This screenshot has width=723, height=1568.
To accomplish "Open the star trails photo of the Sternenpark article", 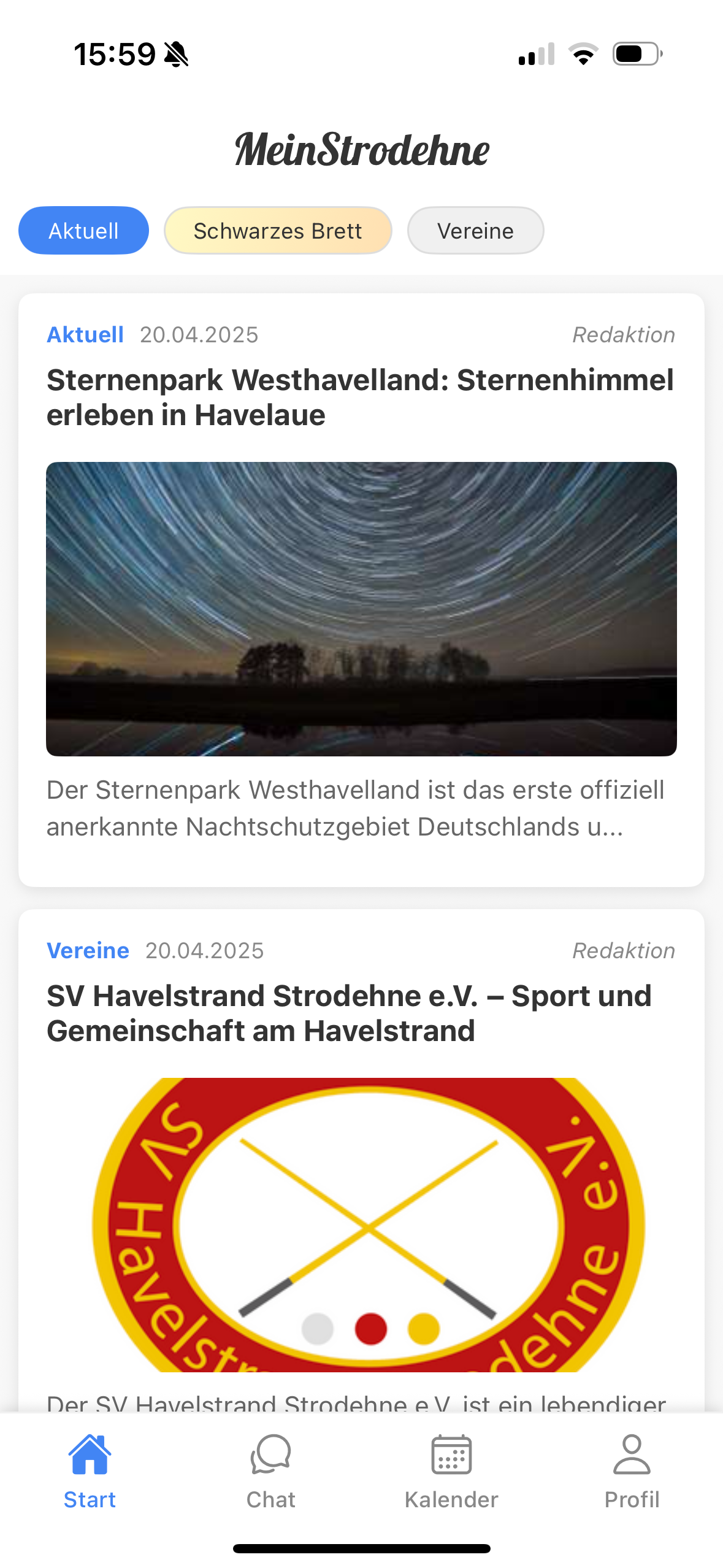I will click(361, 607).
